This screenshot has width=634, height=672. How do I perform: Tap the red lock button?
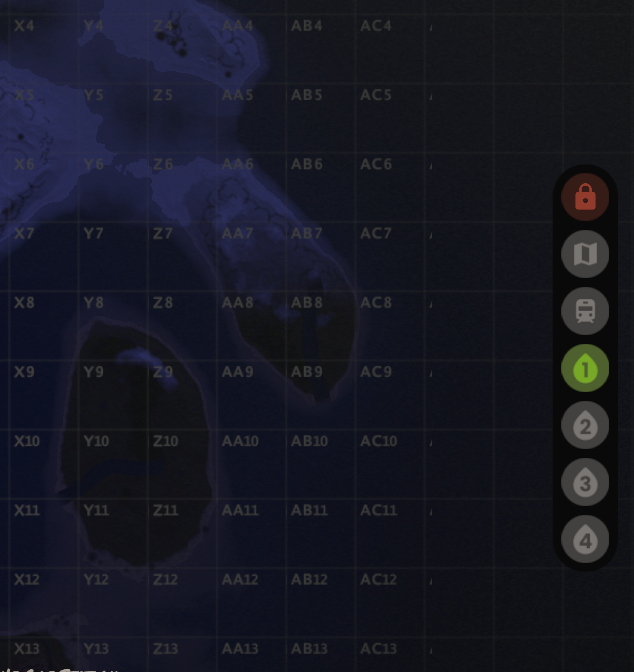[585, 198]
